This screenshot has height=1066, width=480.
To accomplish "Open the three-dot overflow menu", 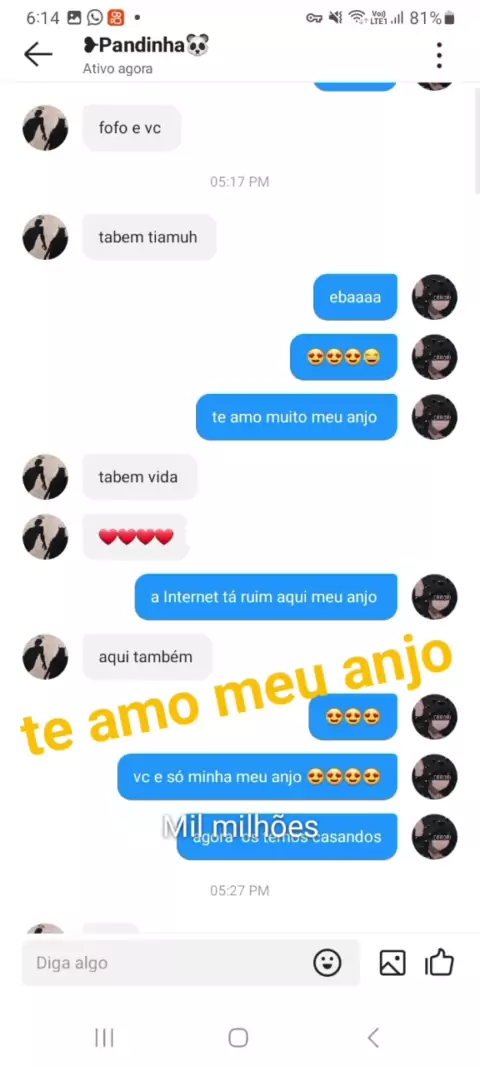I will (x=439, y=55).
